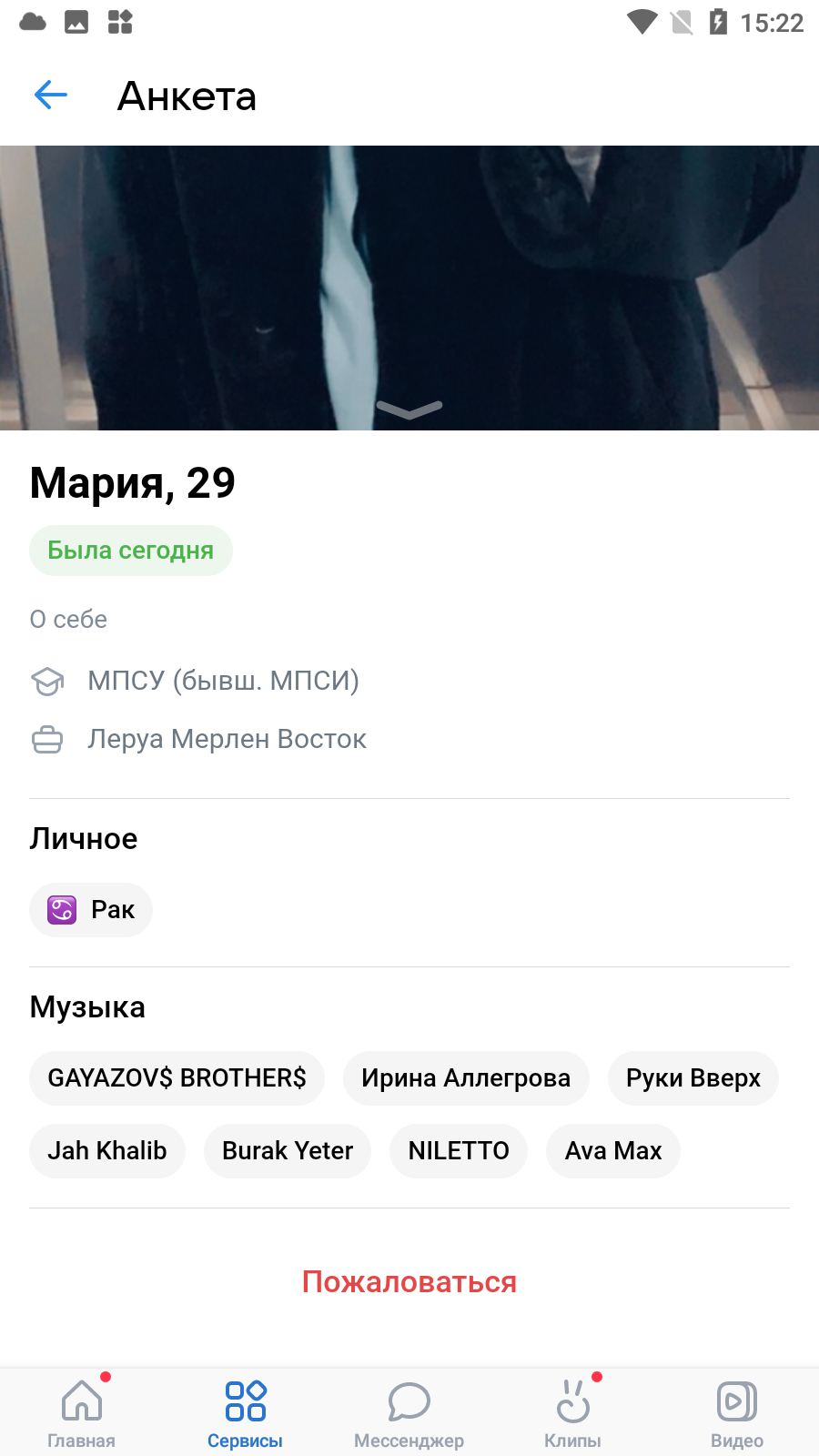Open the Сервисы tab
This screenshot has height=1456, width=819.
[246, 1412]
